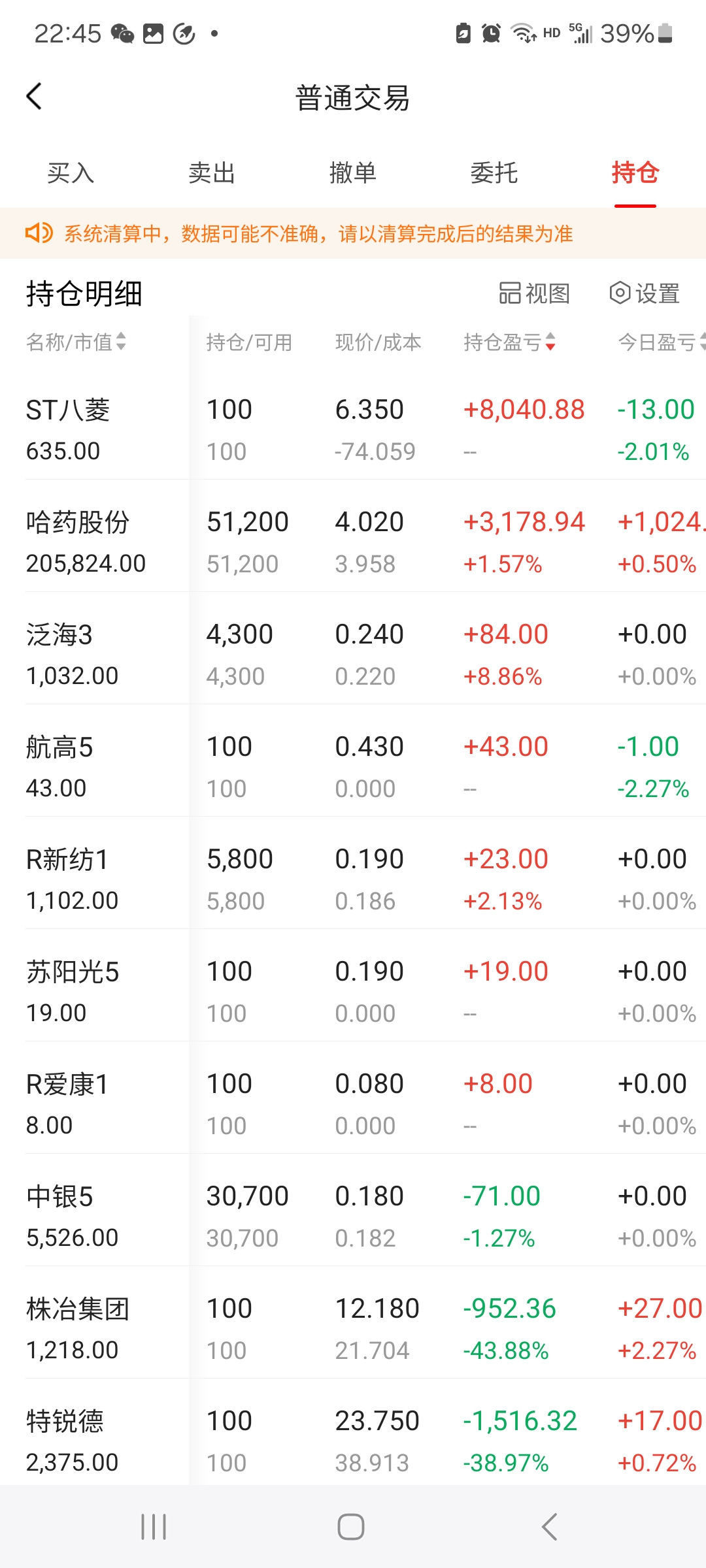706x1568 pixels.
Task: Go back using the top-left arrow
Action: [34, 97]
